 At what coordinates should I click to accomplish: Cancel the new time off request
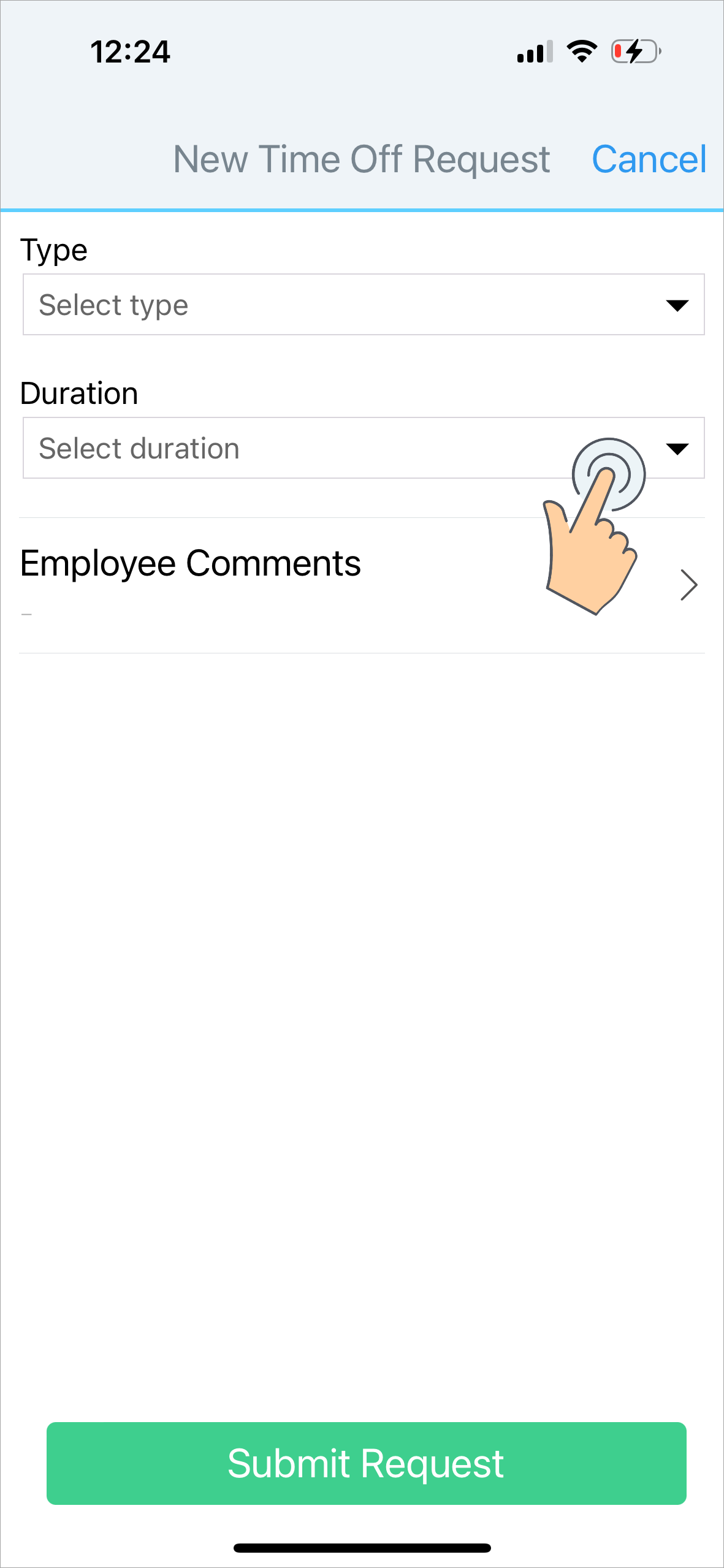649,159
